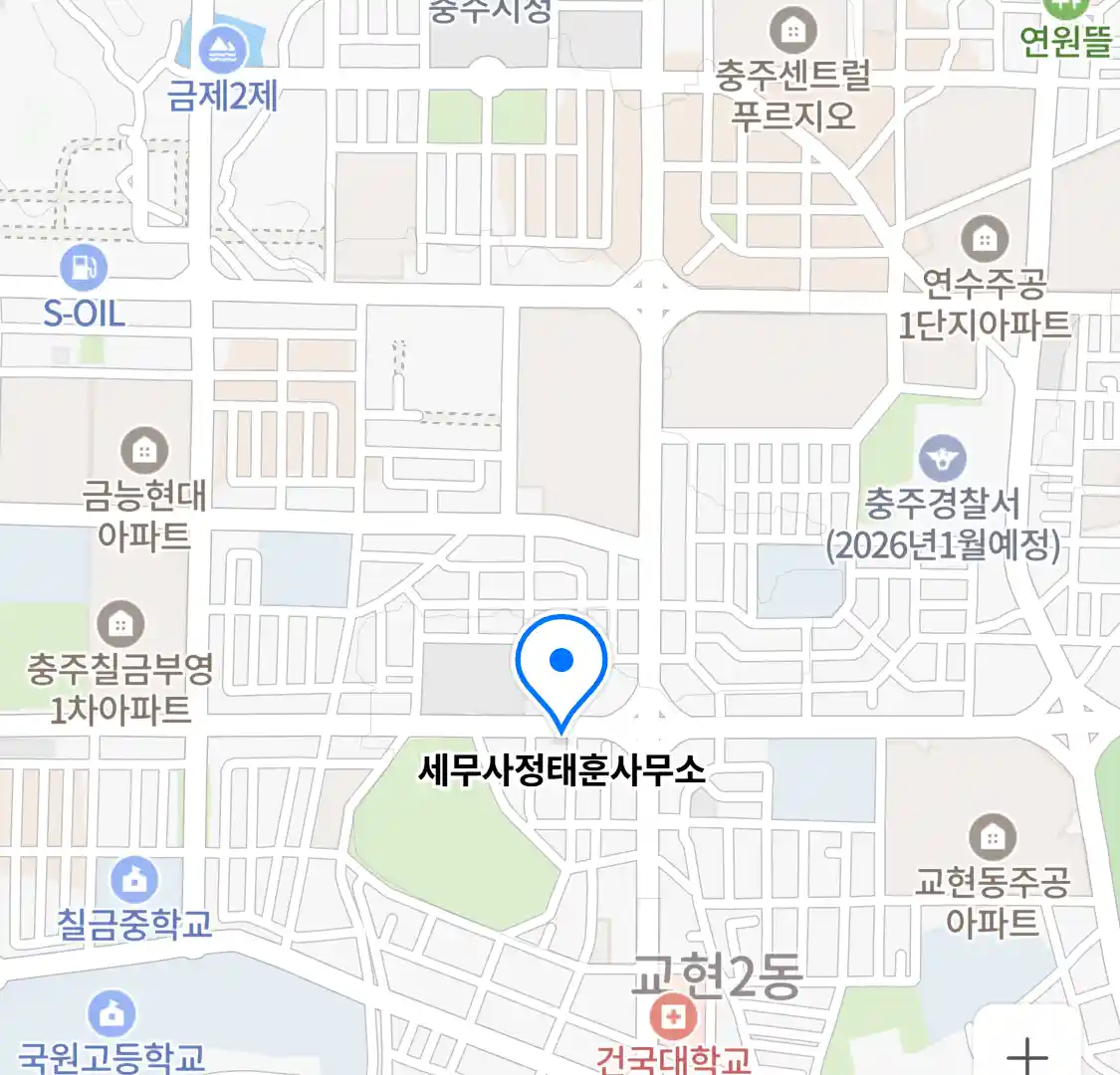Open the 충주경찰서 police station marker

click(x=942, y=459)
